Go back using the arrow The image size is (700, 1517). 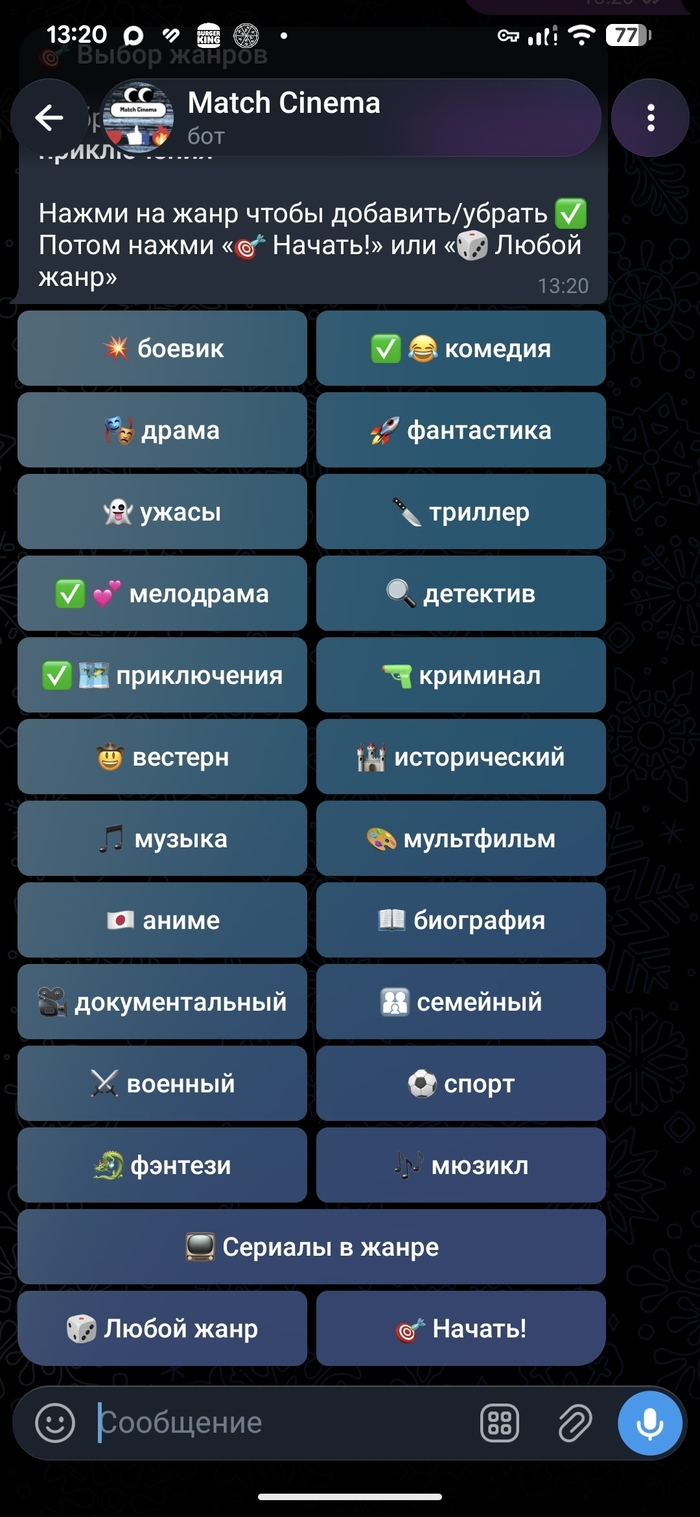pos(49,118)
